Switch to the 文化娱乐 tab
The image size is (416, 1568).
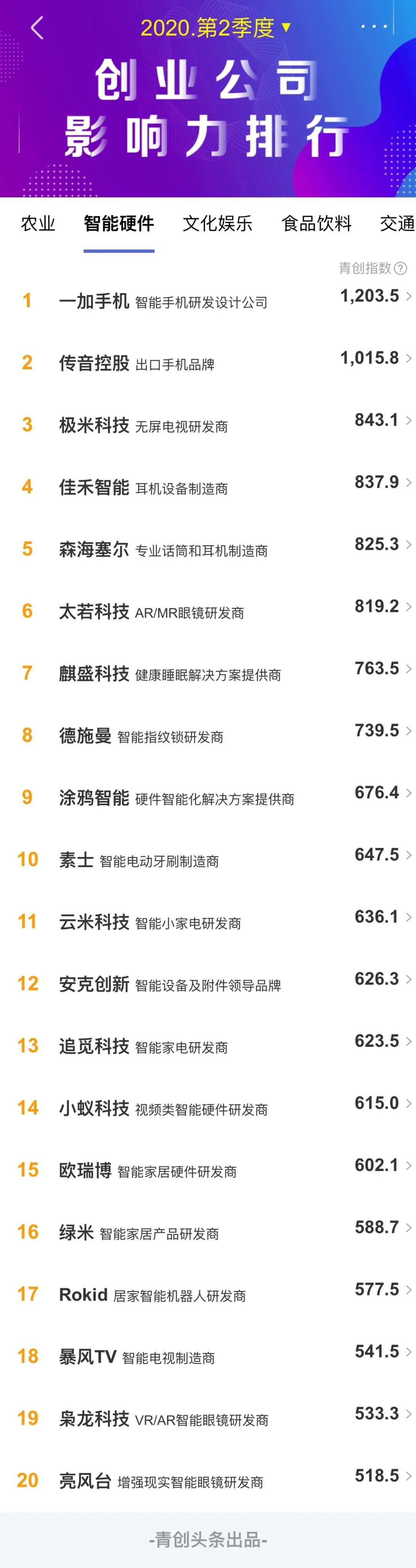pos(218,223)
